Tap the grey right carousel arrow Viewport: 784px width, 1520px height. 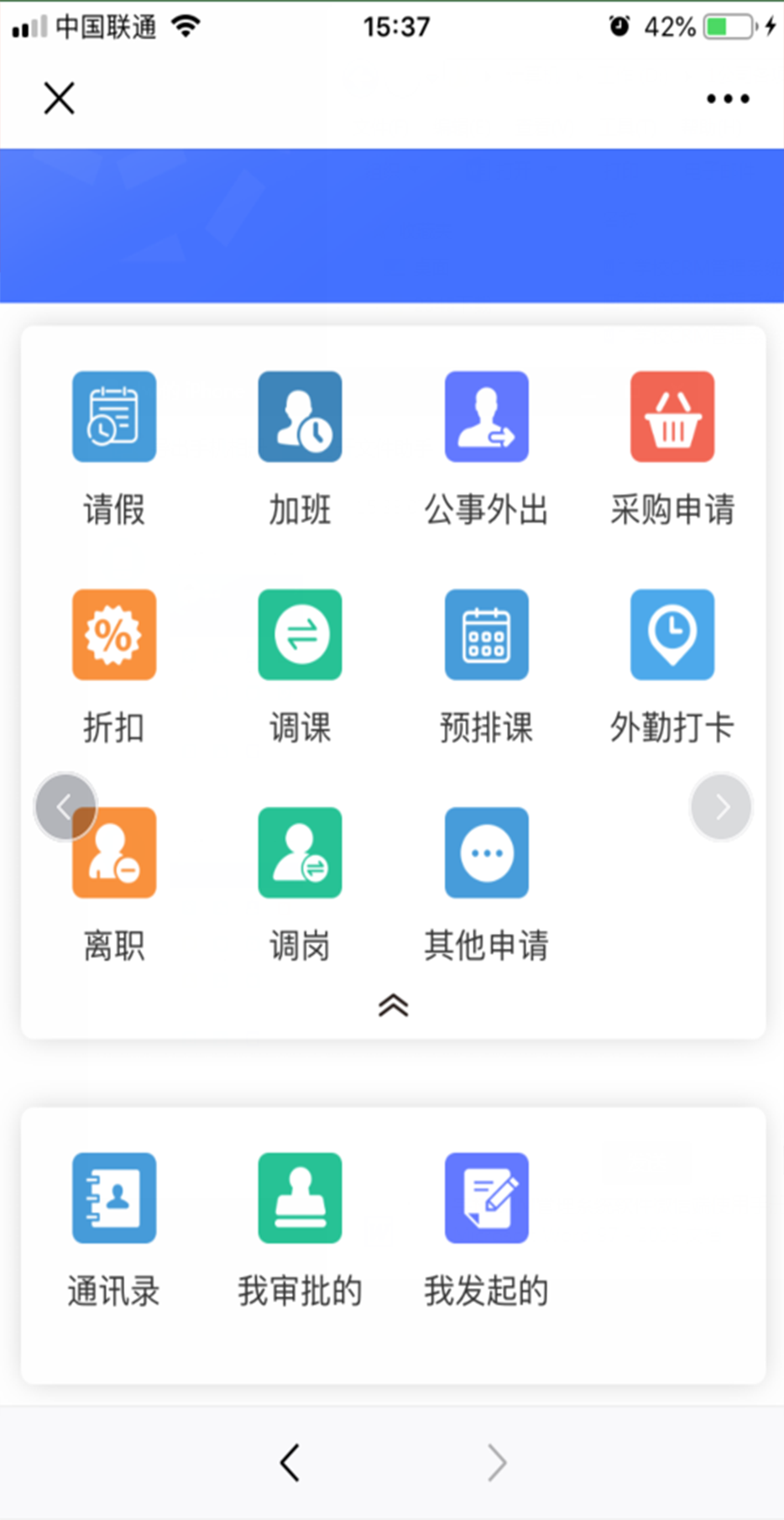point(721,807)
